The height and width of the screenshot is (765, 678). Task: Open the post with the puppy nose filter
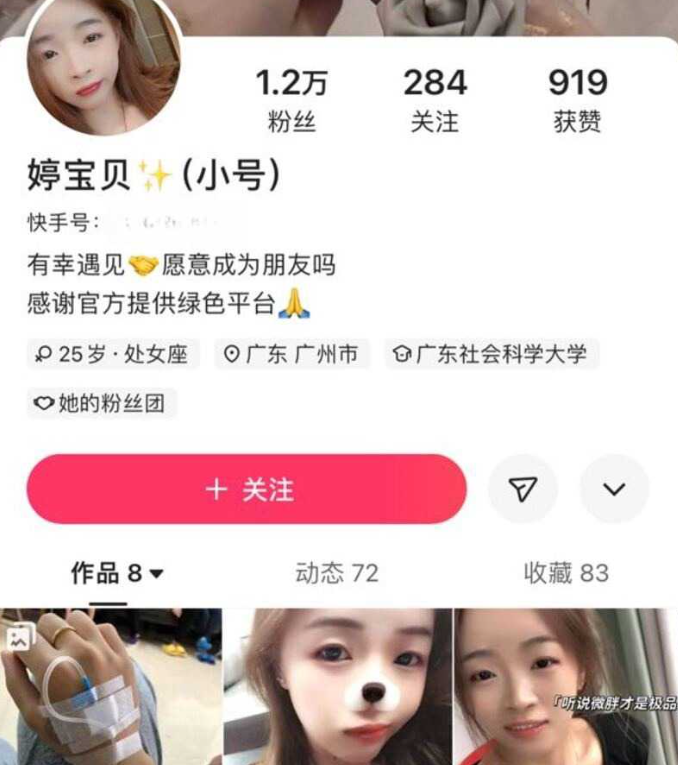coord(337,687)
